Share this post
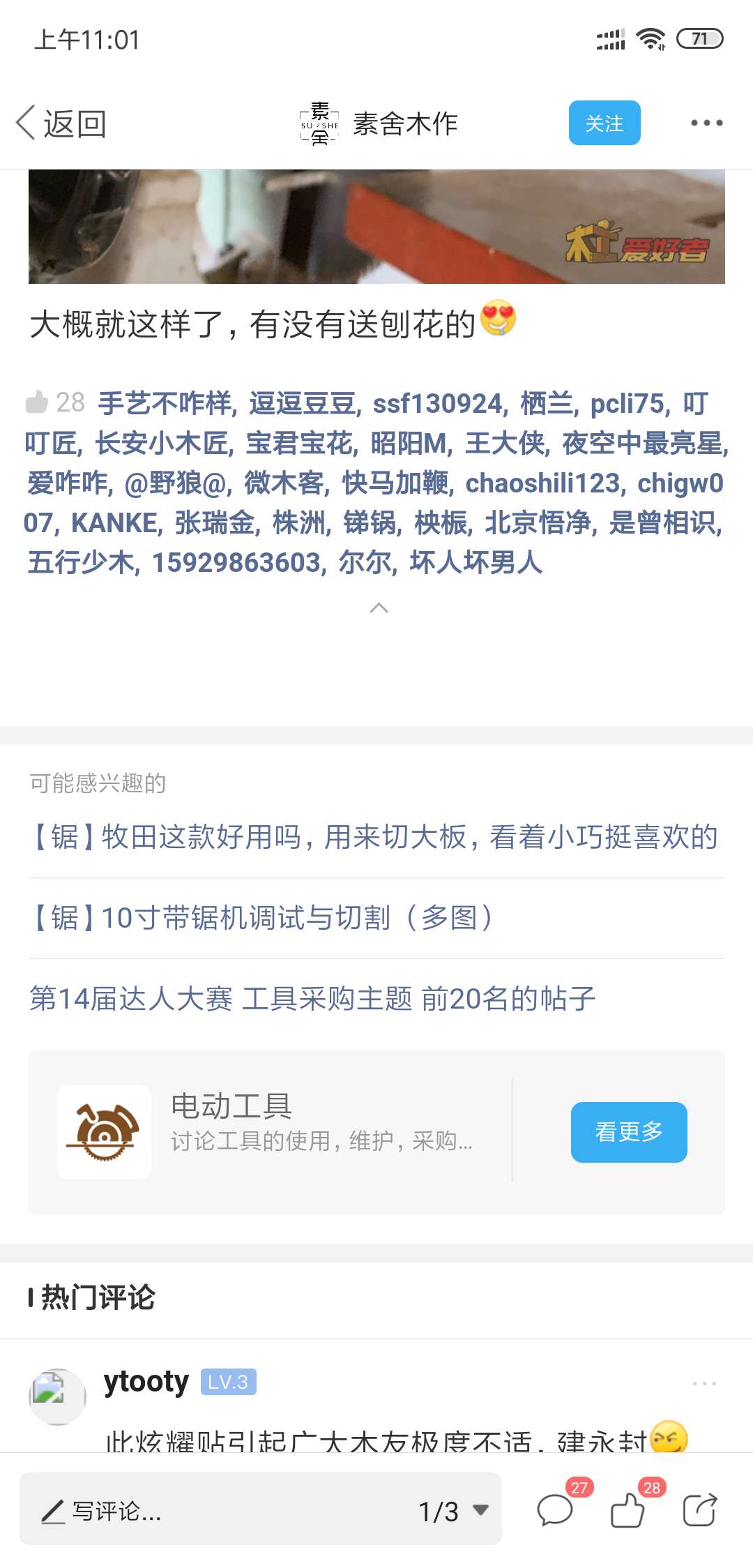The height and width of the screenshot is (1568, 753). click(699, 1511)
